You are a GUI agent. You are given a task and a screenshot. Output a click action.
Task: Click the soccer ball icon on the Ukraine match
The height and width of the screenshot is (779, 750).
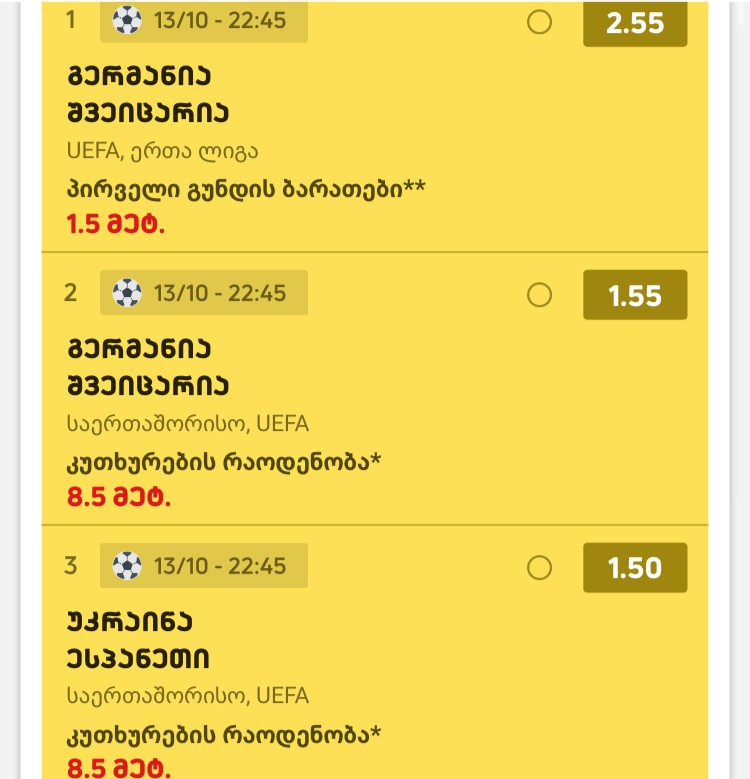(x=126, y=566)
